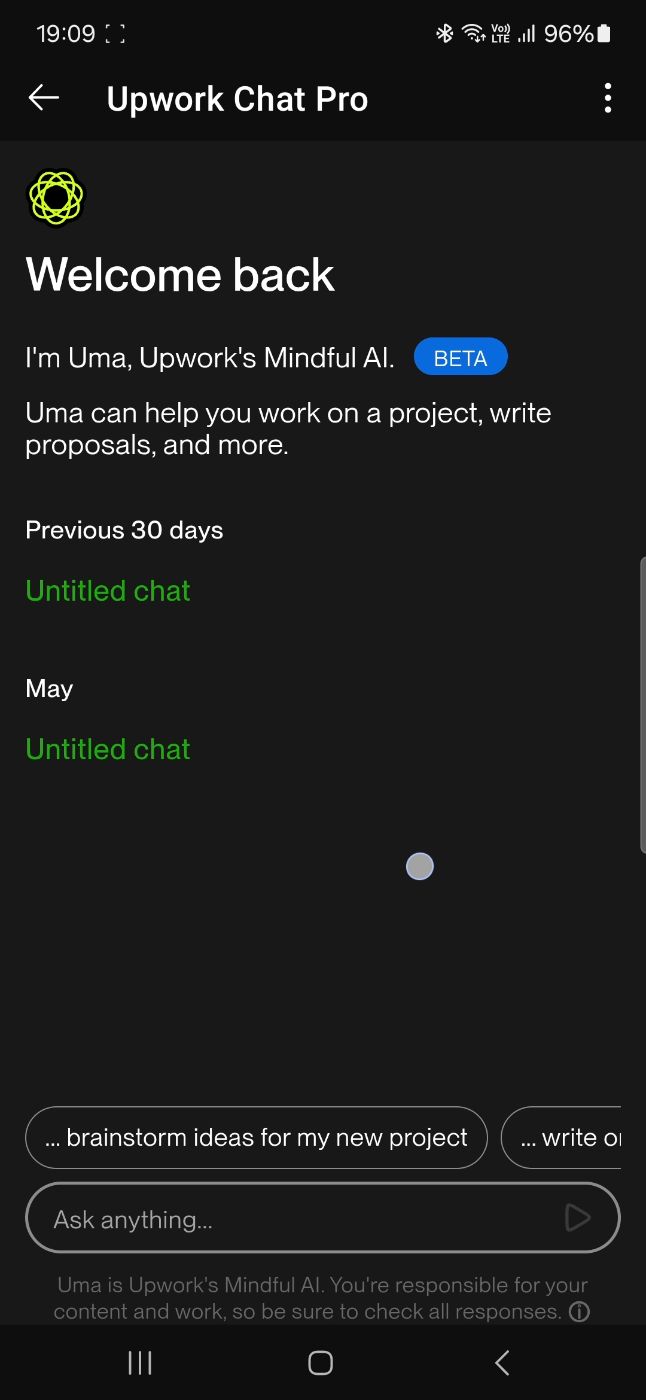Tap the send arrow in the message box
This screenshot has height=1400, width=646.
point(578,1218)
